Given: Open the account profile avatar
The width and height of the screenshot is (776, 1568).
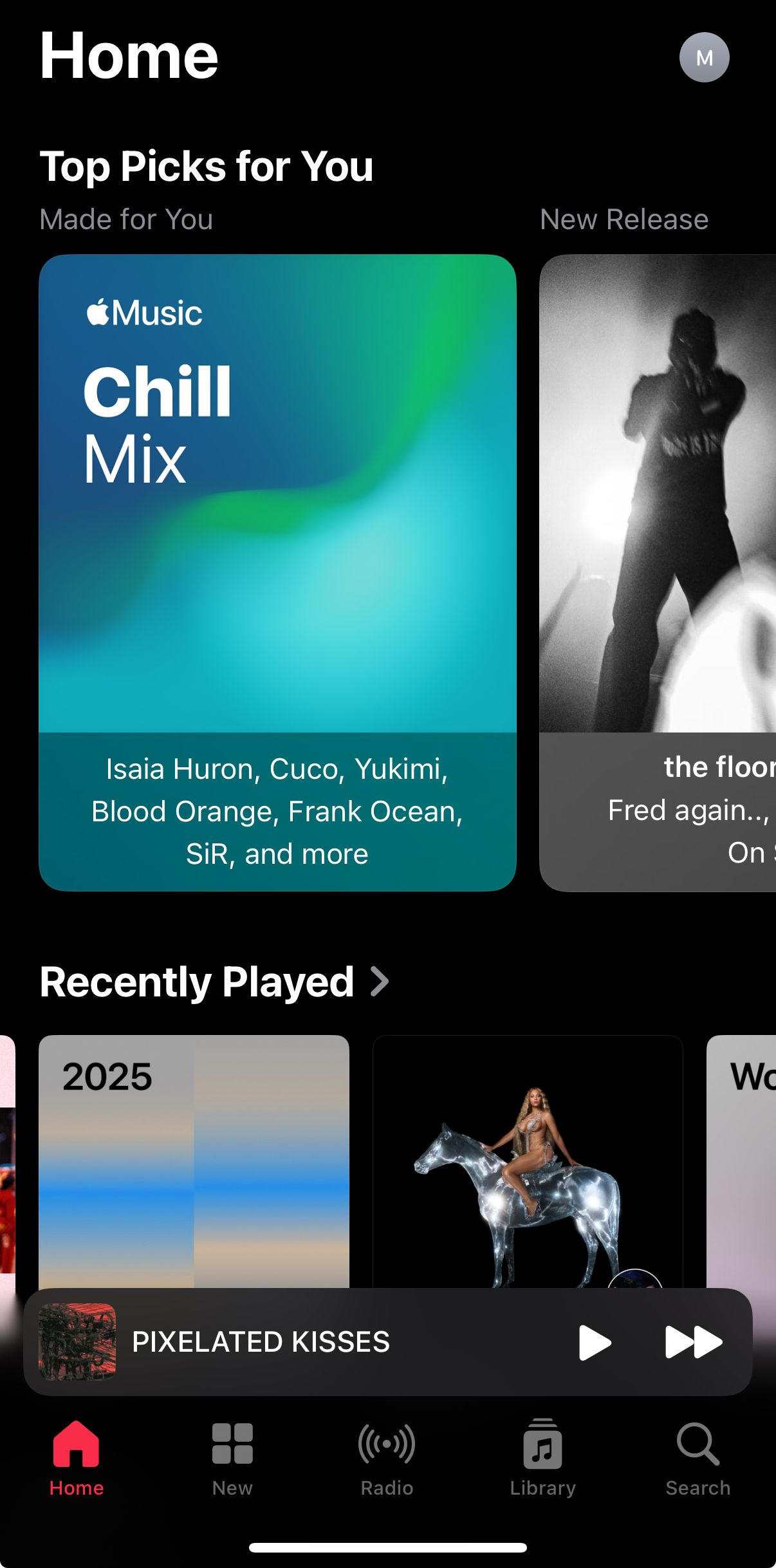Looking at the screenshot, I should coord(704,58).
